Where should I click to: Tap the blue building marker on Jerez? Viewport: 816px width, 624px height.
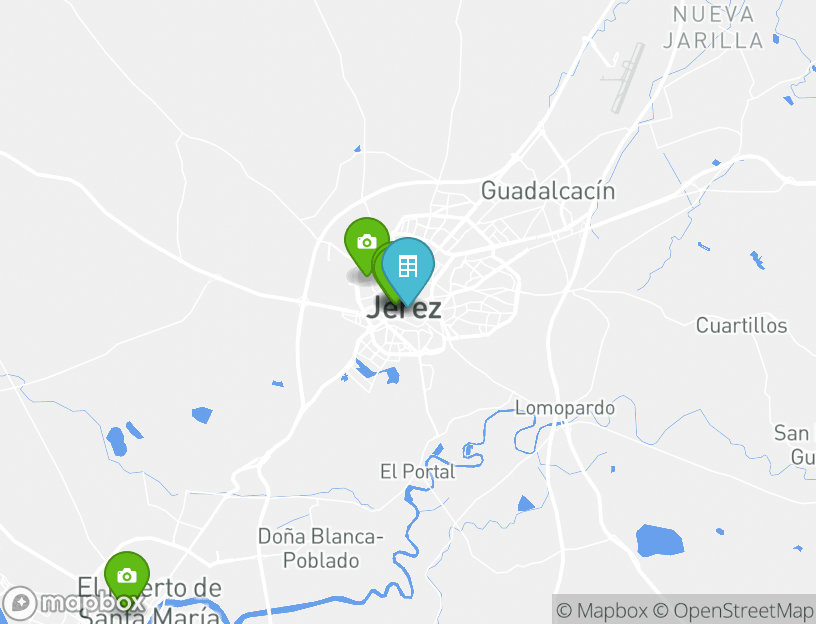pos(408,266)
